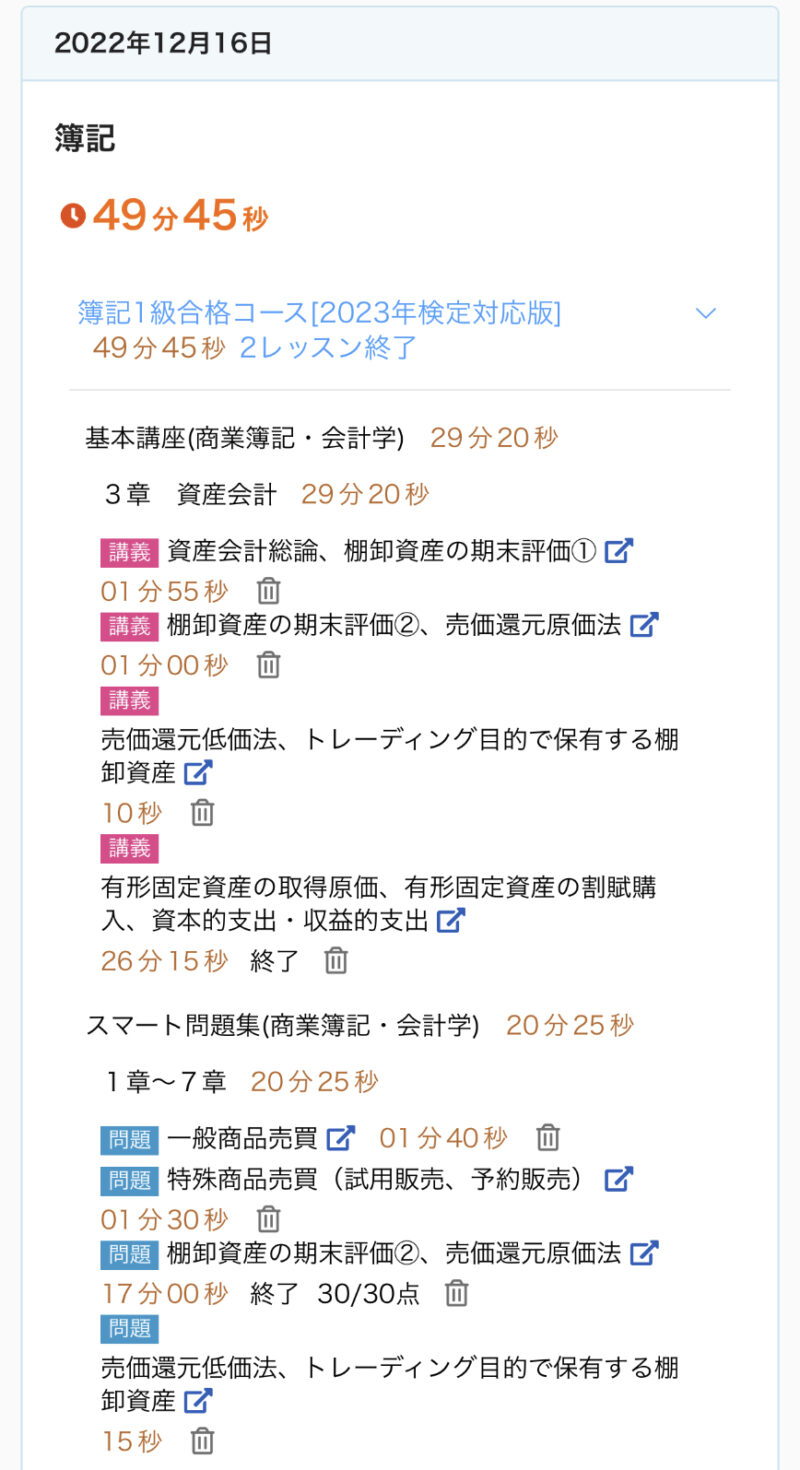Image resolution: width=800 pixels, height=1470 pixels.
Task: Open the 講義 link for 売価還元低価法、トレーディング目的
Action: pos(198,772)
